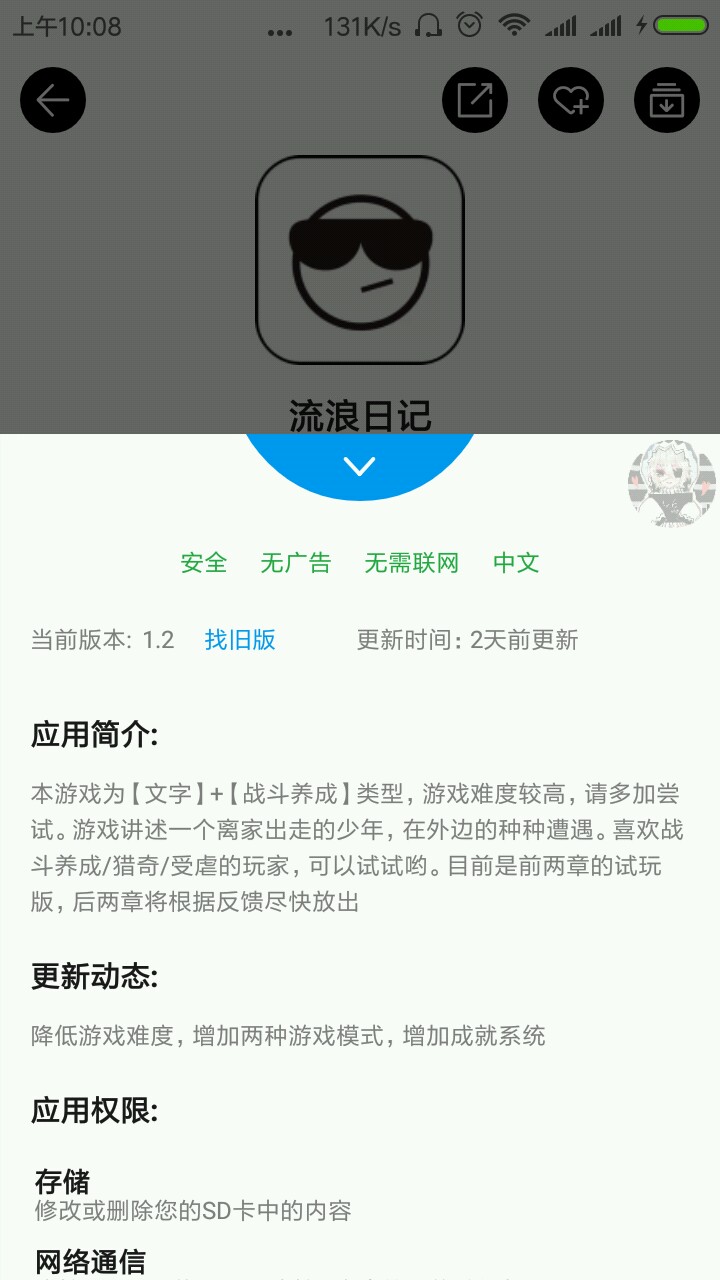Collapse details with the blue chevron
The width and height of the screenshot is (720, 1280).
coord(359,465)
